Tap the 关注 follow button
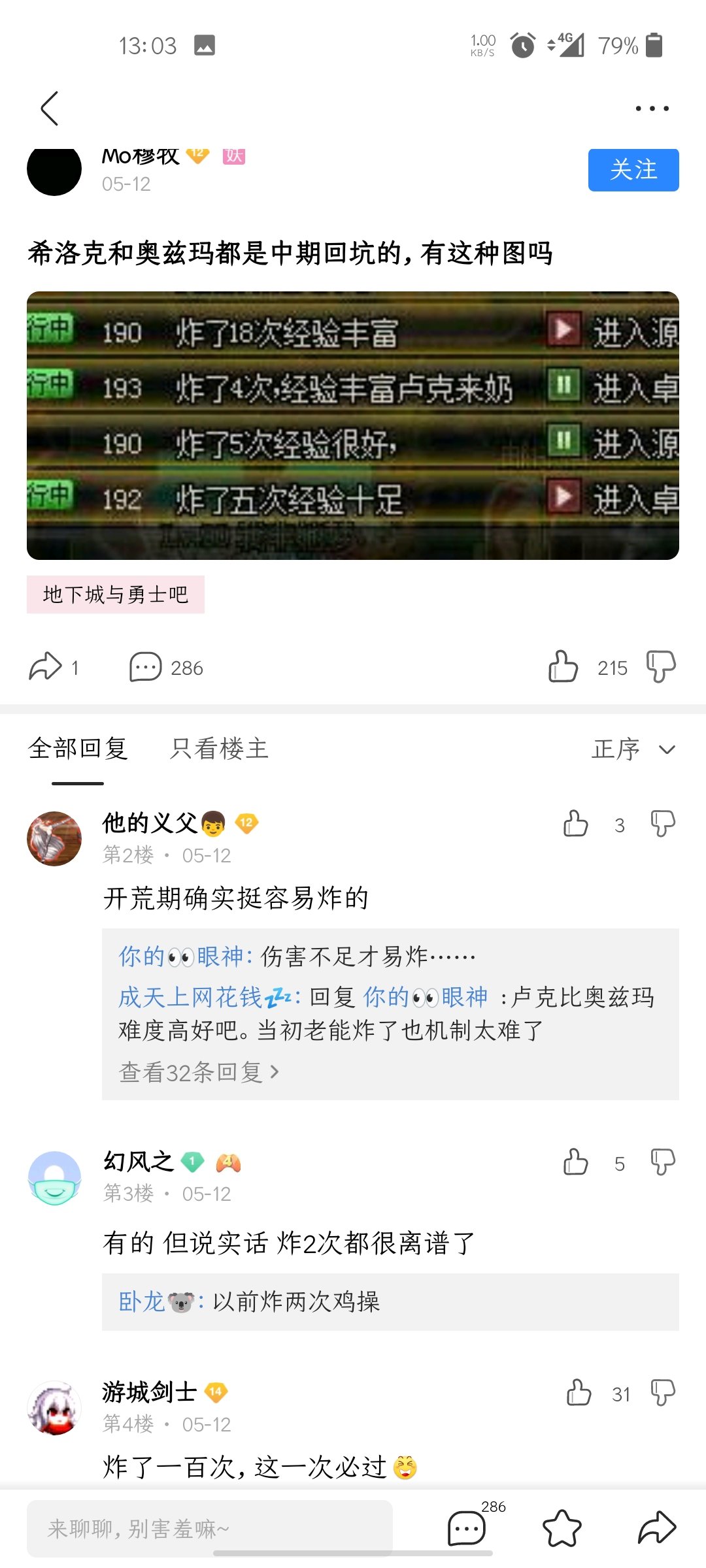The height and width of the screenshot is (1568, 706). tap(632, 170)
